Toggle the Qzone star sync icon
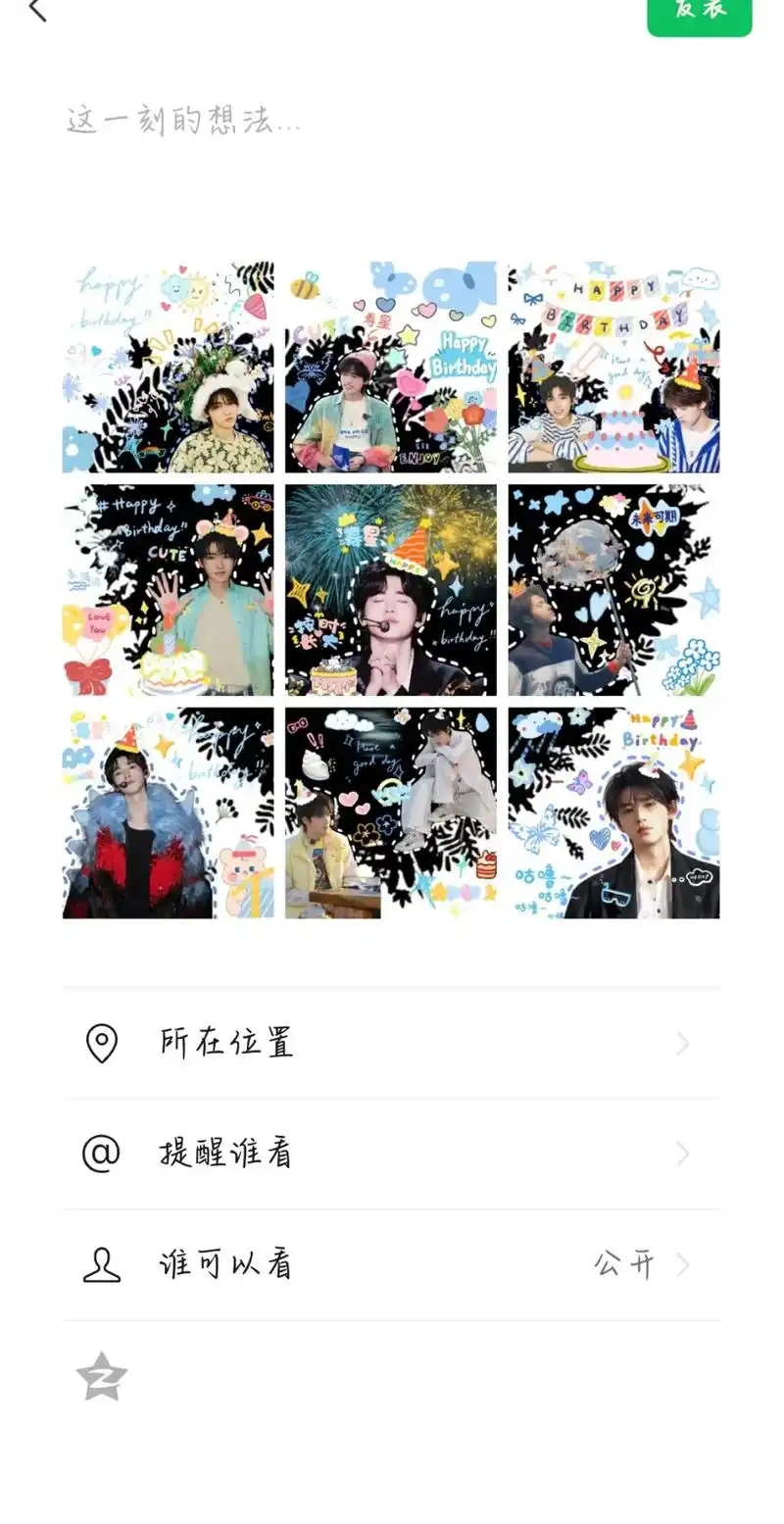This screenshot has width=784, height=1524. (x=102, y=1377)
